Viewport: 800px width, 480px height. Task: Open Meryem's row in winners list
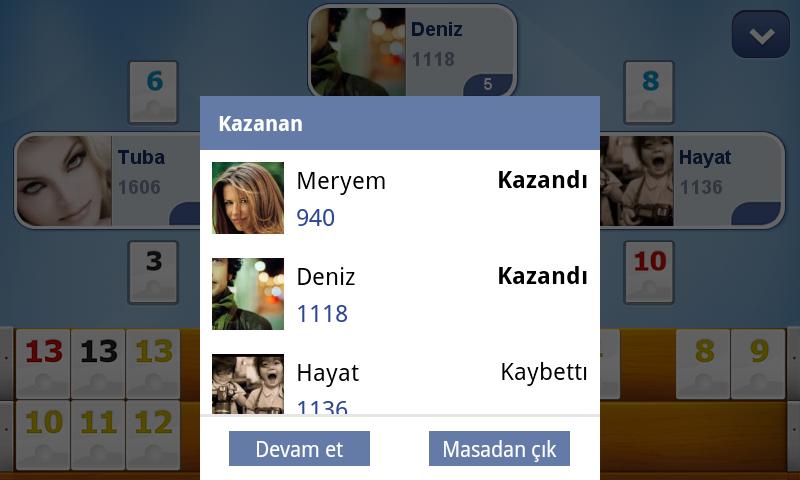coord(400,198)
